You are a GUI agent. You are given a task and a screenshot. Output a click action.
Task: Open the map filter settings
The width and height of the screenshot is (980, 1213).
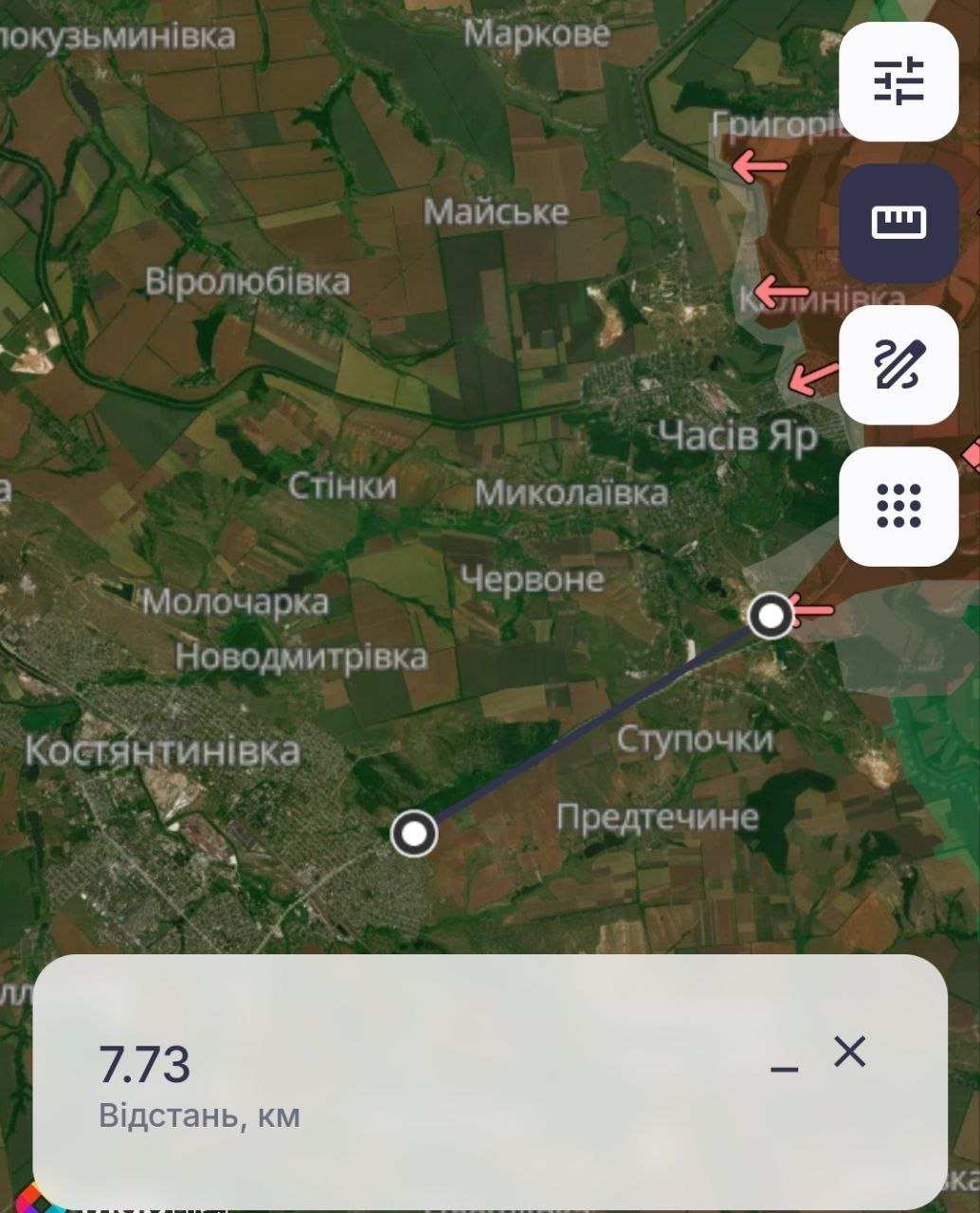click(898, 81)
